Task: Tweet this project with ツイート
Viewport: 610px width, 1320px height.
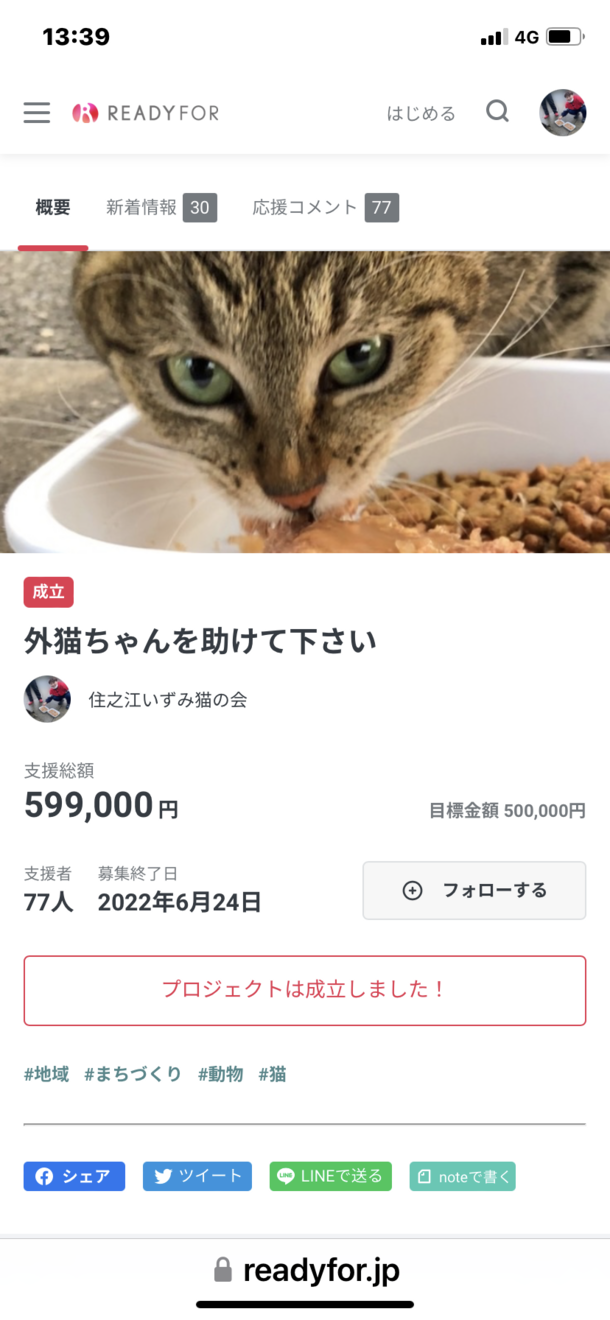Action: click(197, 1176)
